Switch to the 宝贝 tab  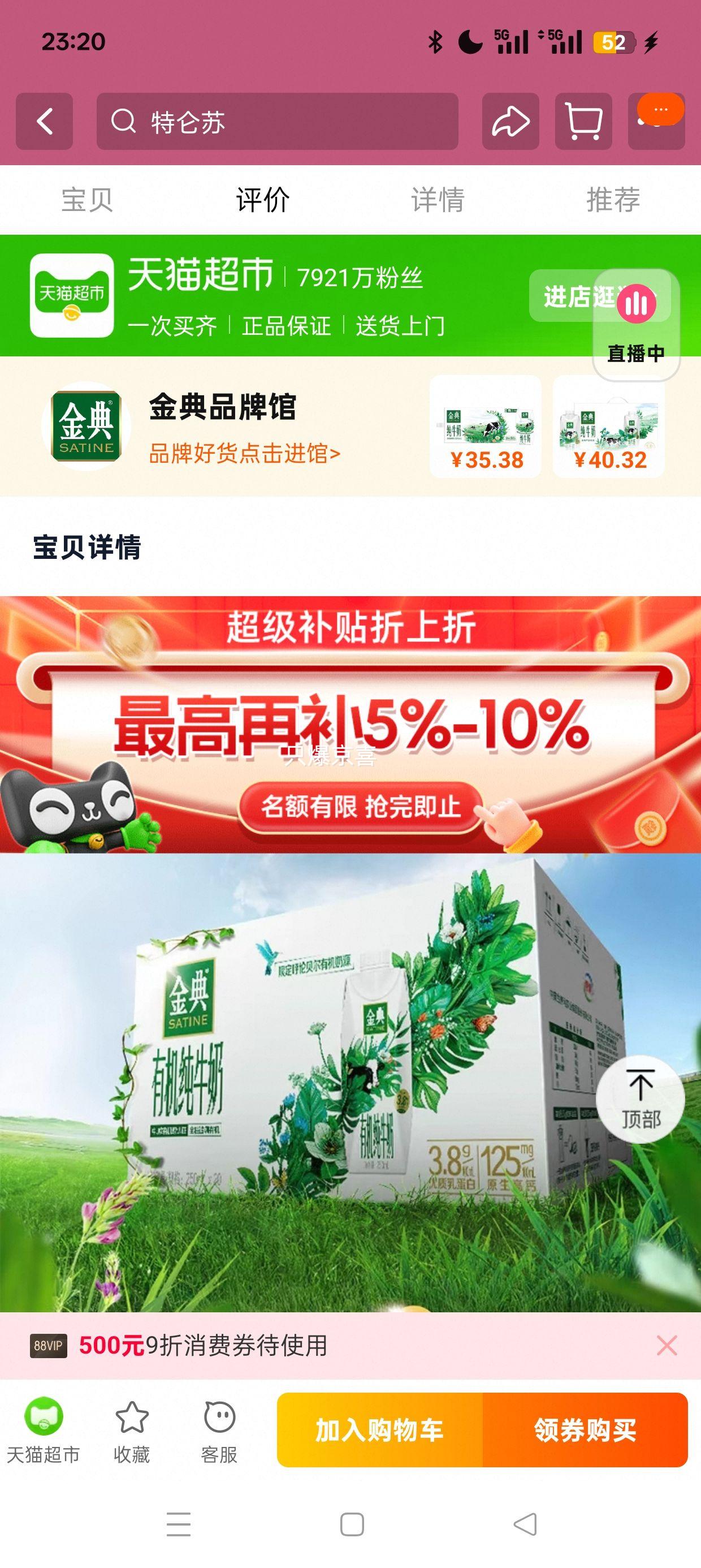87,200
